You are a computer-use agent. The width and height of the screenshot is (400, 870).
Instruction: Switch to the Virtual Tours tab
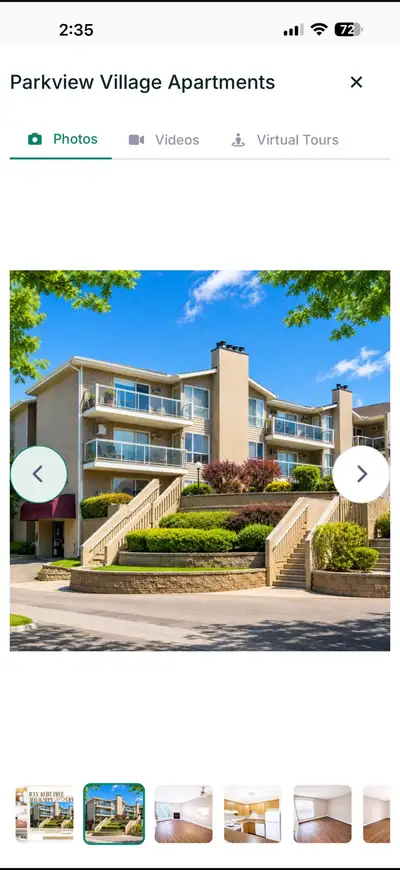(285, 140)
